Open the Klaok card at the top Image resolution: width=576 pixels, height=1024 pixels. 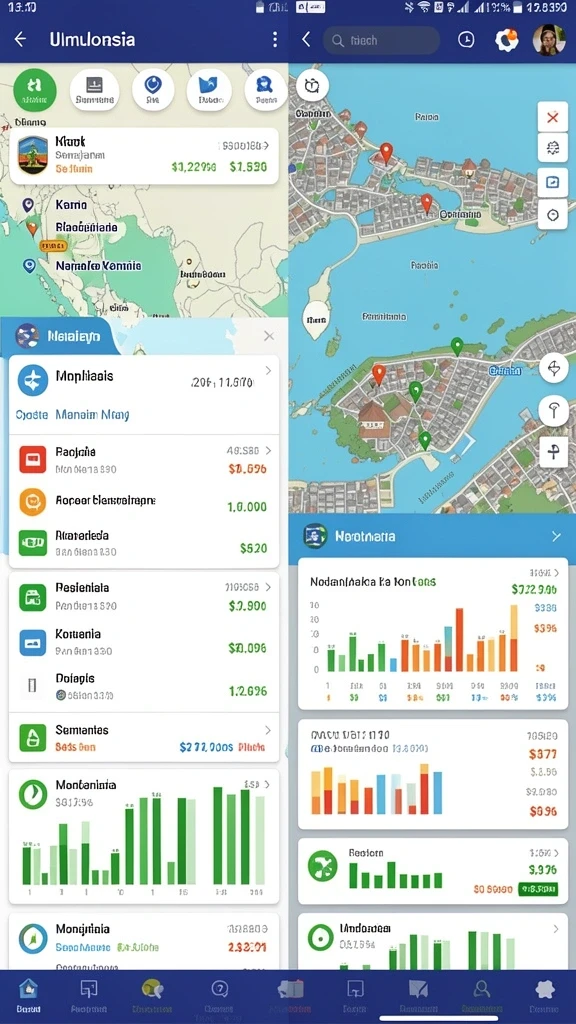(x=144, y=155)
